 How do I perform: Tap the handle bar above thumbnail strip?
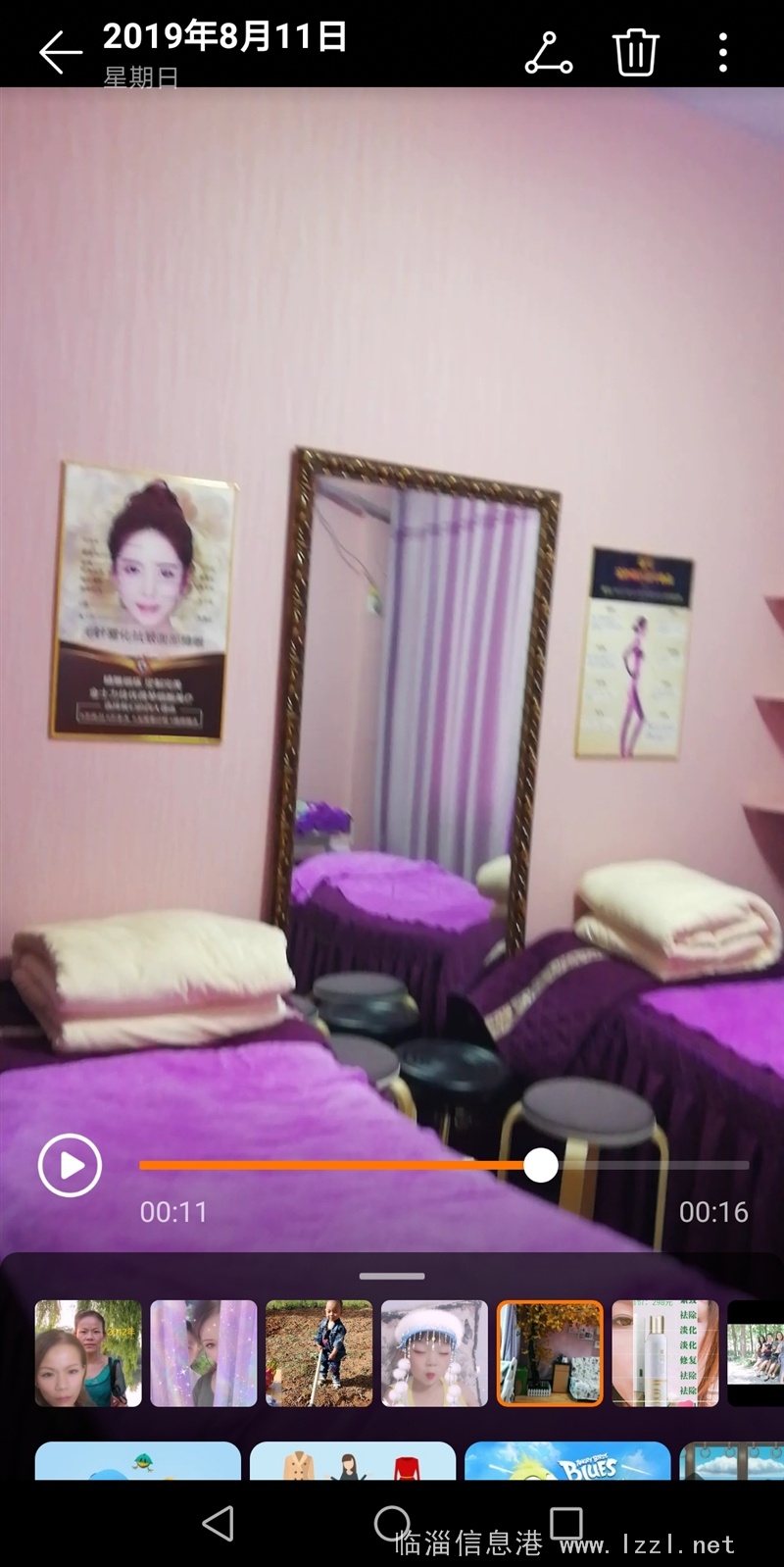tap(392, 1276)
